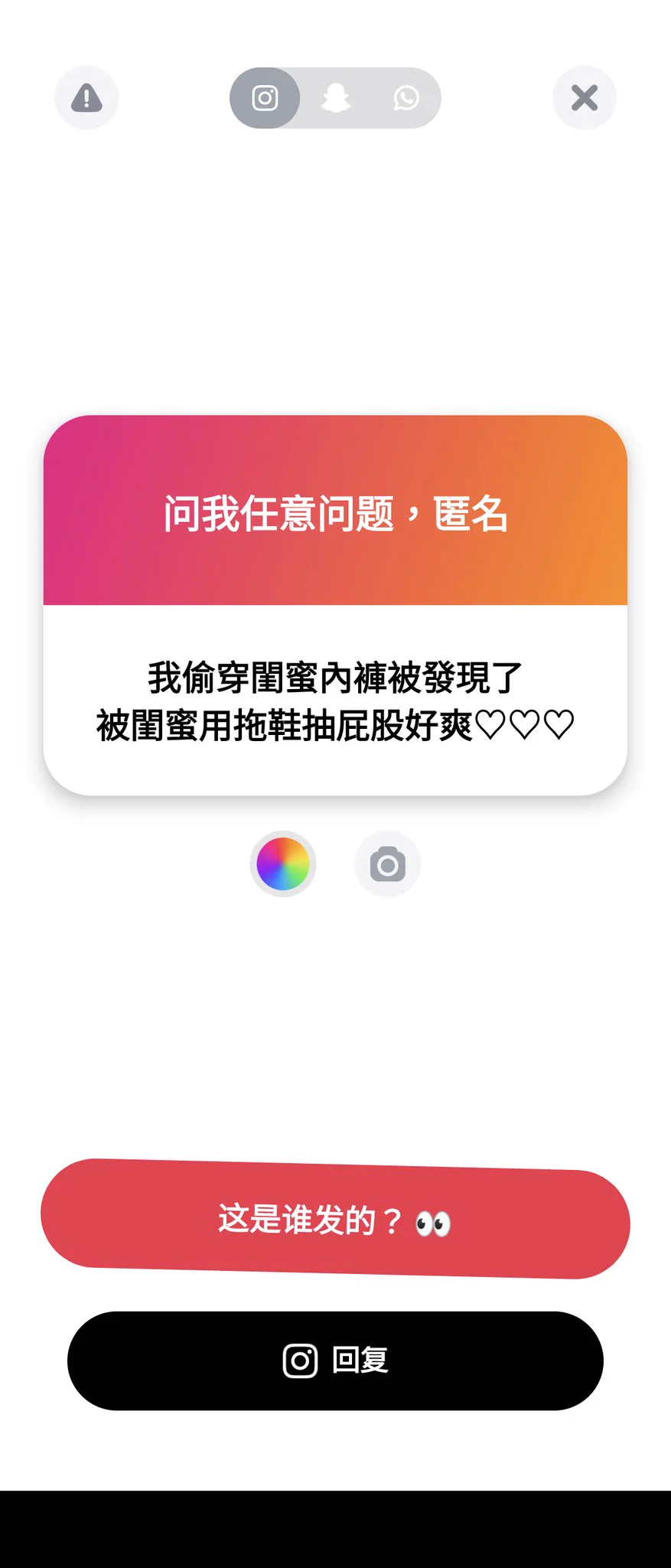Change card color with rainbow wheel
The image size is (671, 1568).
(283, 864)
